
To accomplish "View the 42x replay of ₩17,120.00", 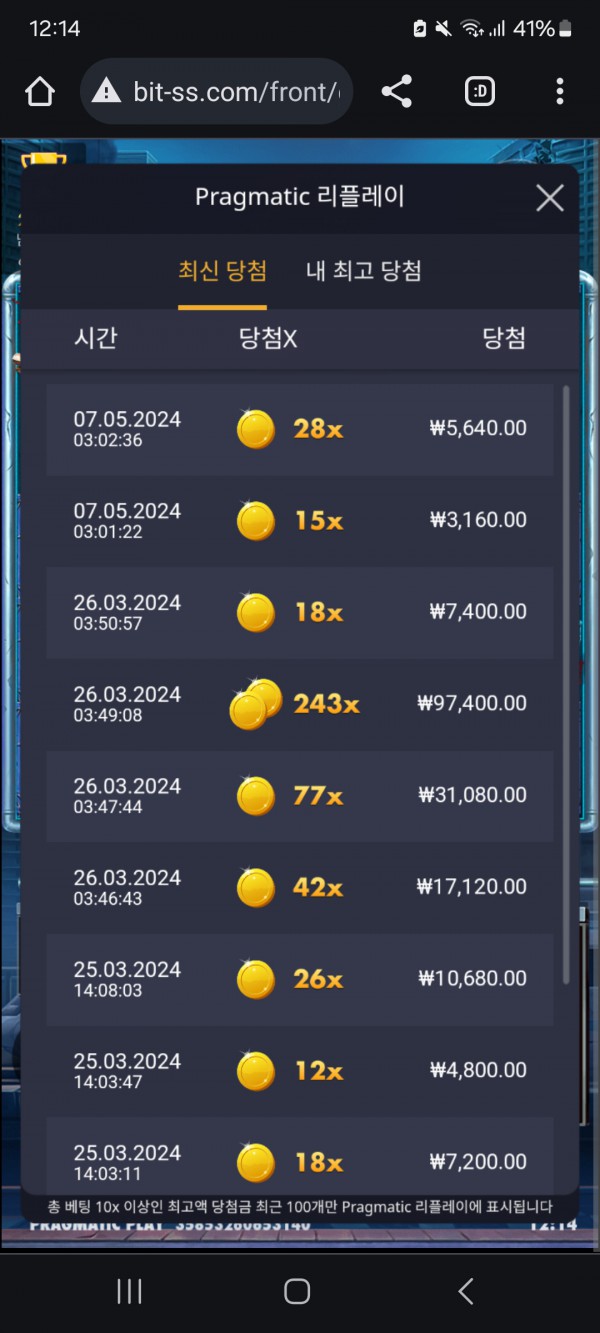I will (x=300, y=887).
